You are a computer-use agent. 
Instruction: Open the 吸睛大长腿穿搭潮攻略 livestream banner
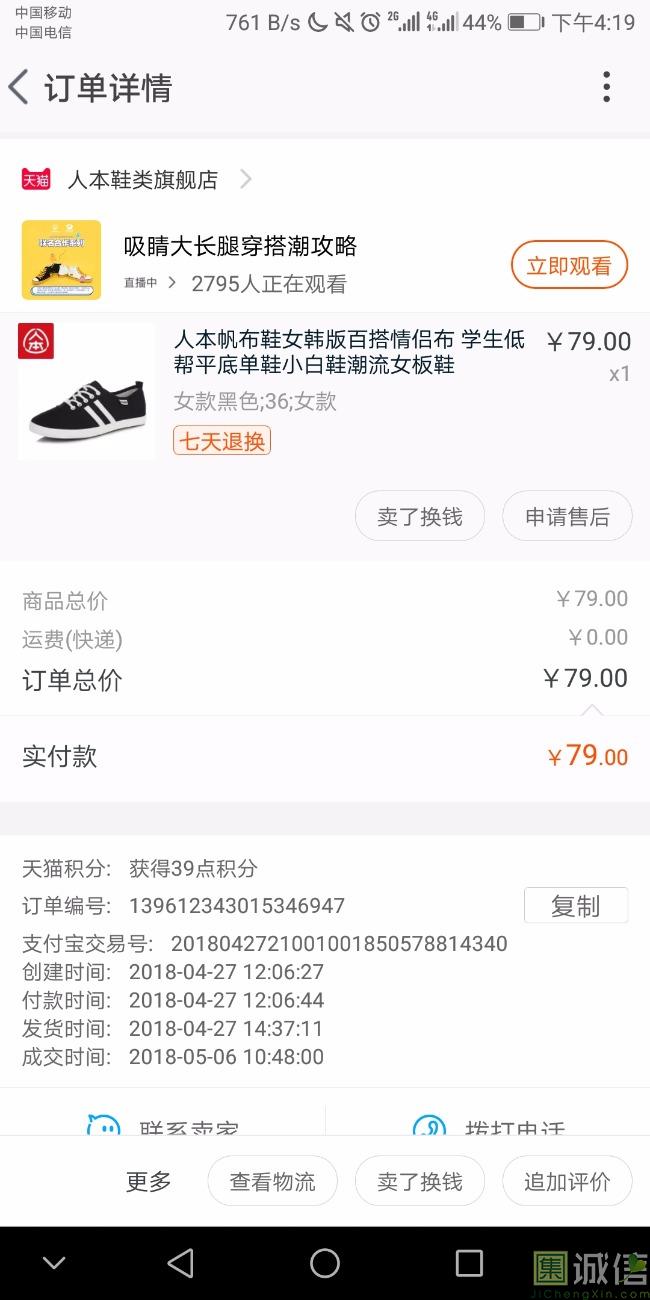(240, 247)
